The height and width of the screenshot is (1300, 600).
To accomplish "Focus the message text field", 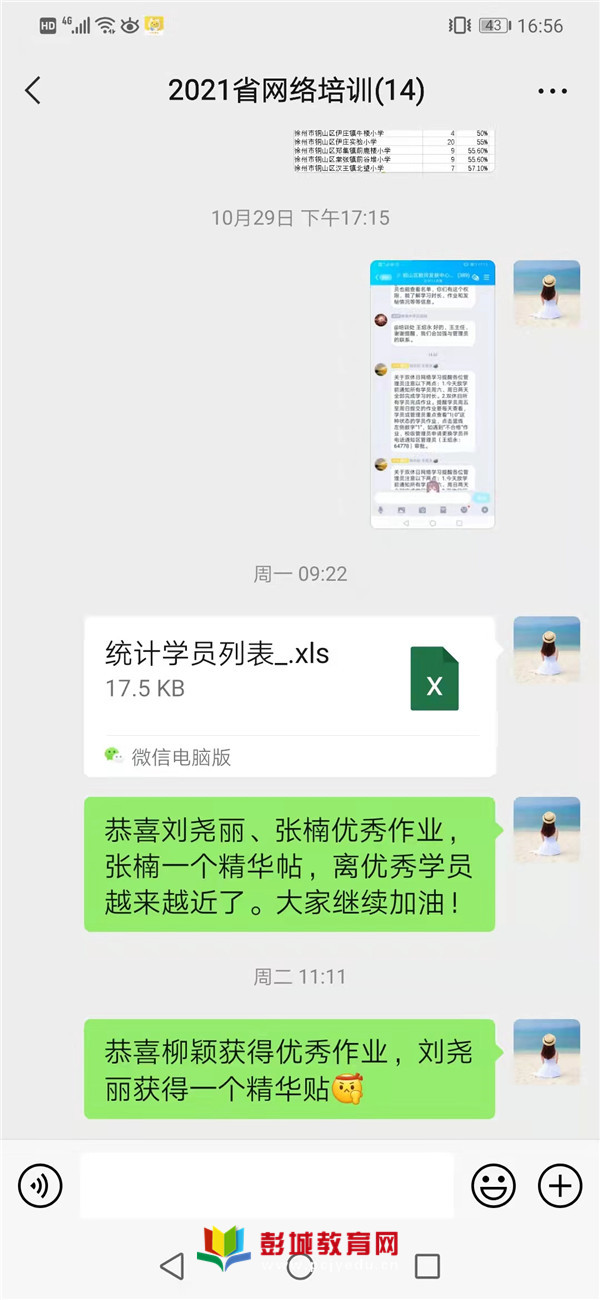I will 266,1186.
